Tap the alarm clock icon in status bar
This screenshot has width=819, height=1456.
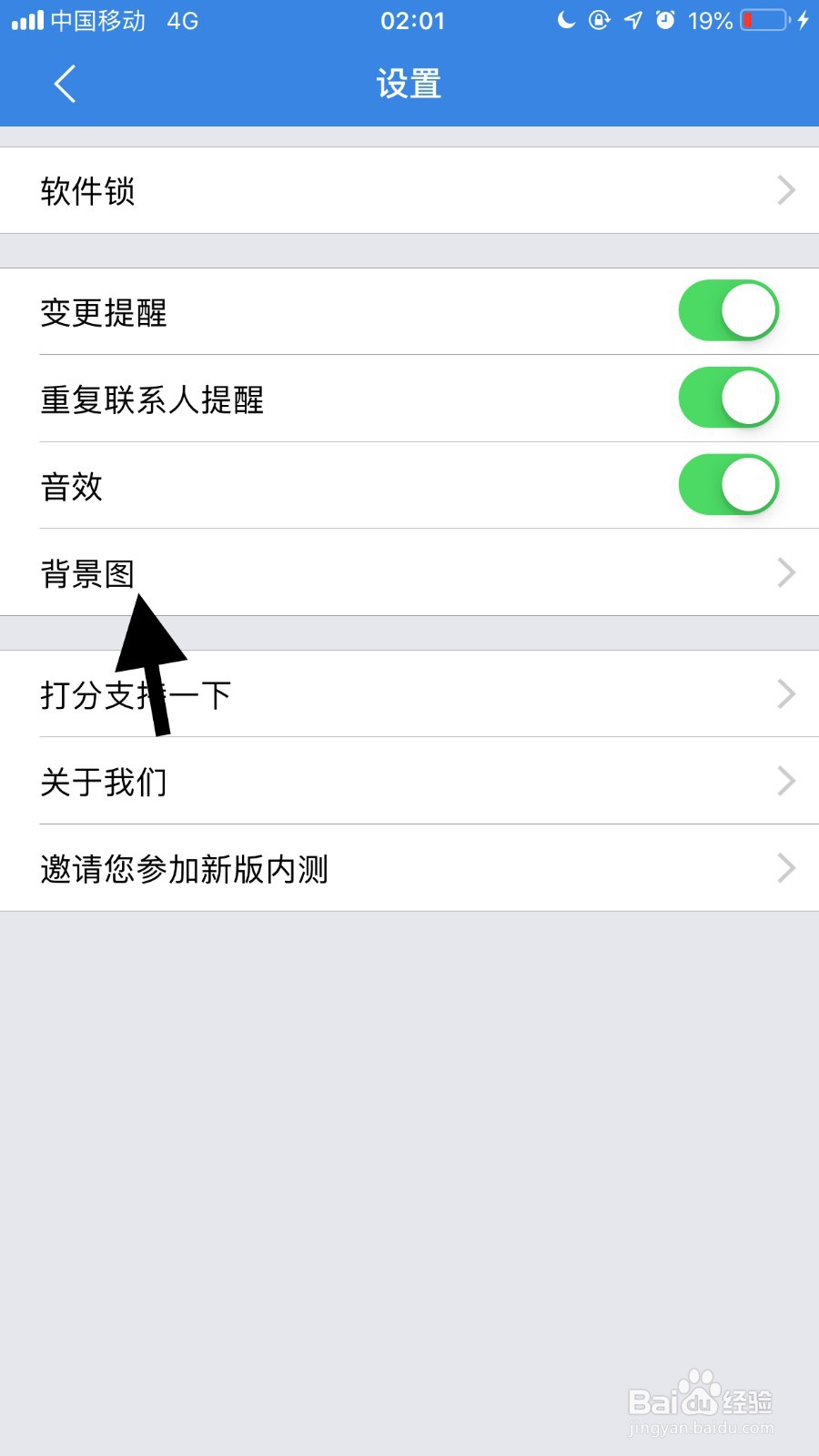tap(665, 20)
